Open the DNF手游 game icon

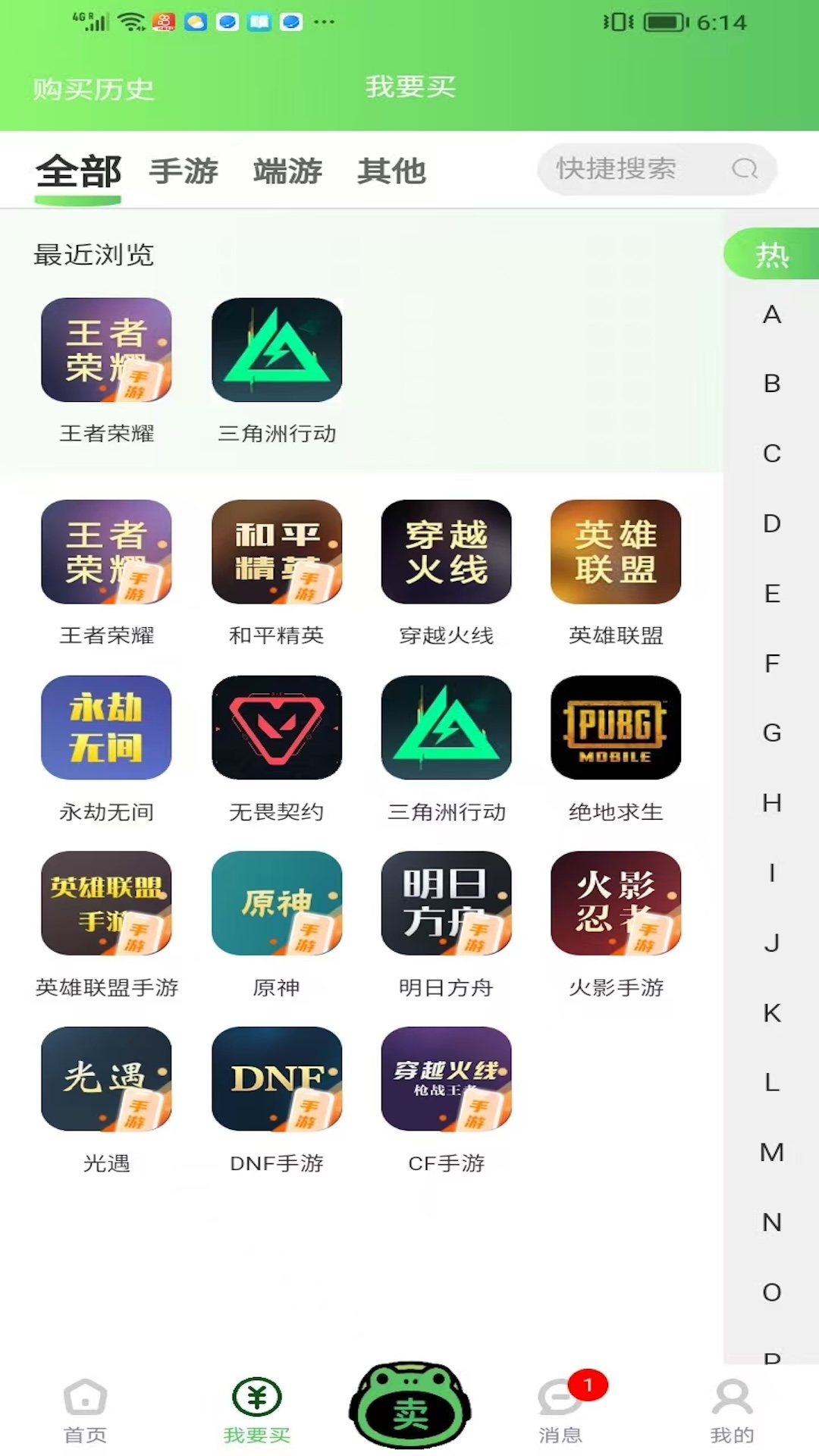pos(277,1080)
